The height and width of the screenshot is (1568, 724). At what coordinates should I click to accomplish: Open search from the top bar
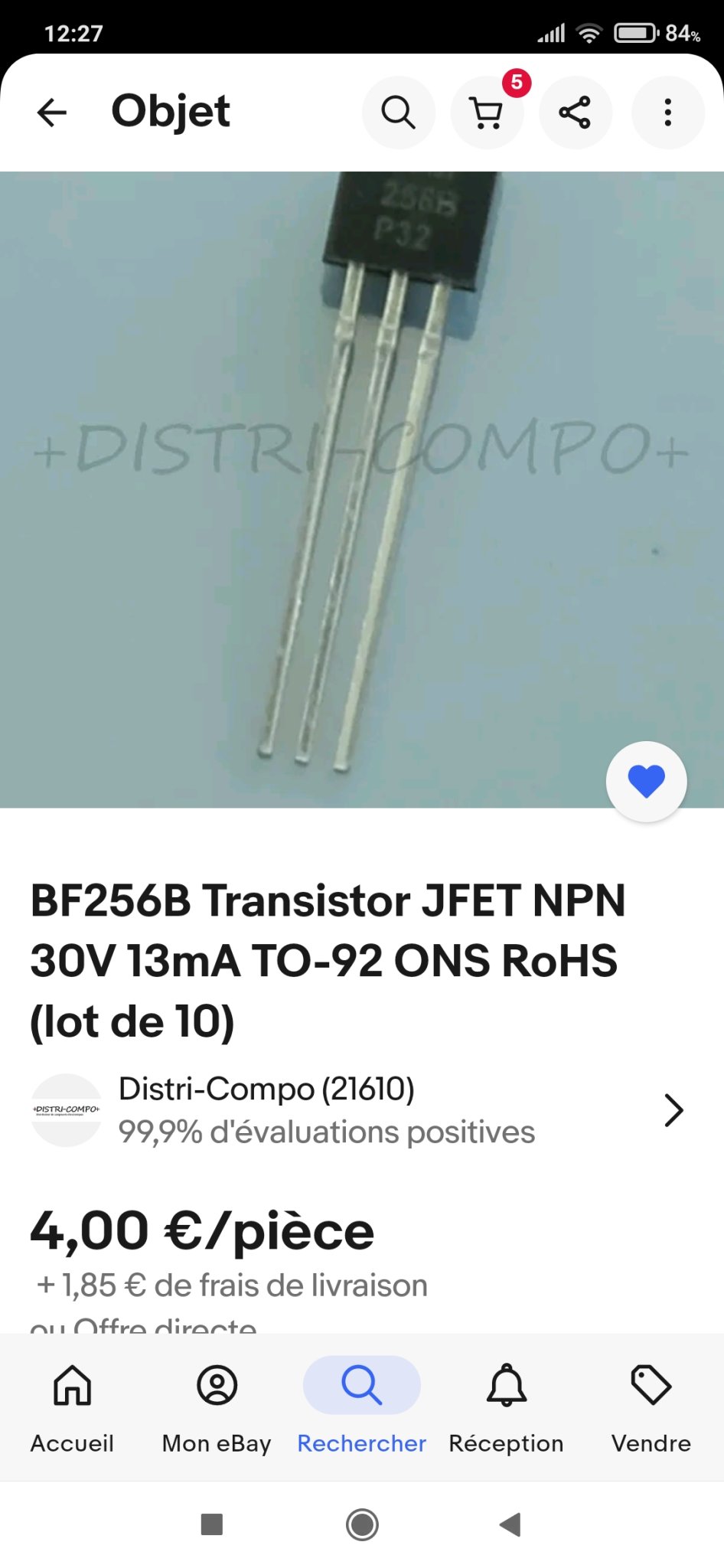point(398,113)
